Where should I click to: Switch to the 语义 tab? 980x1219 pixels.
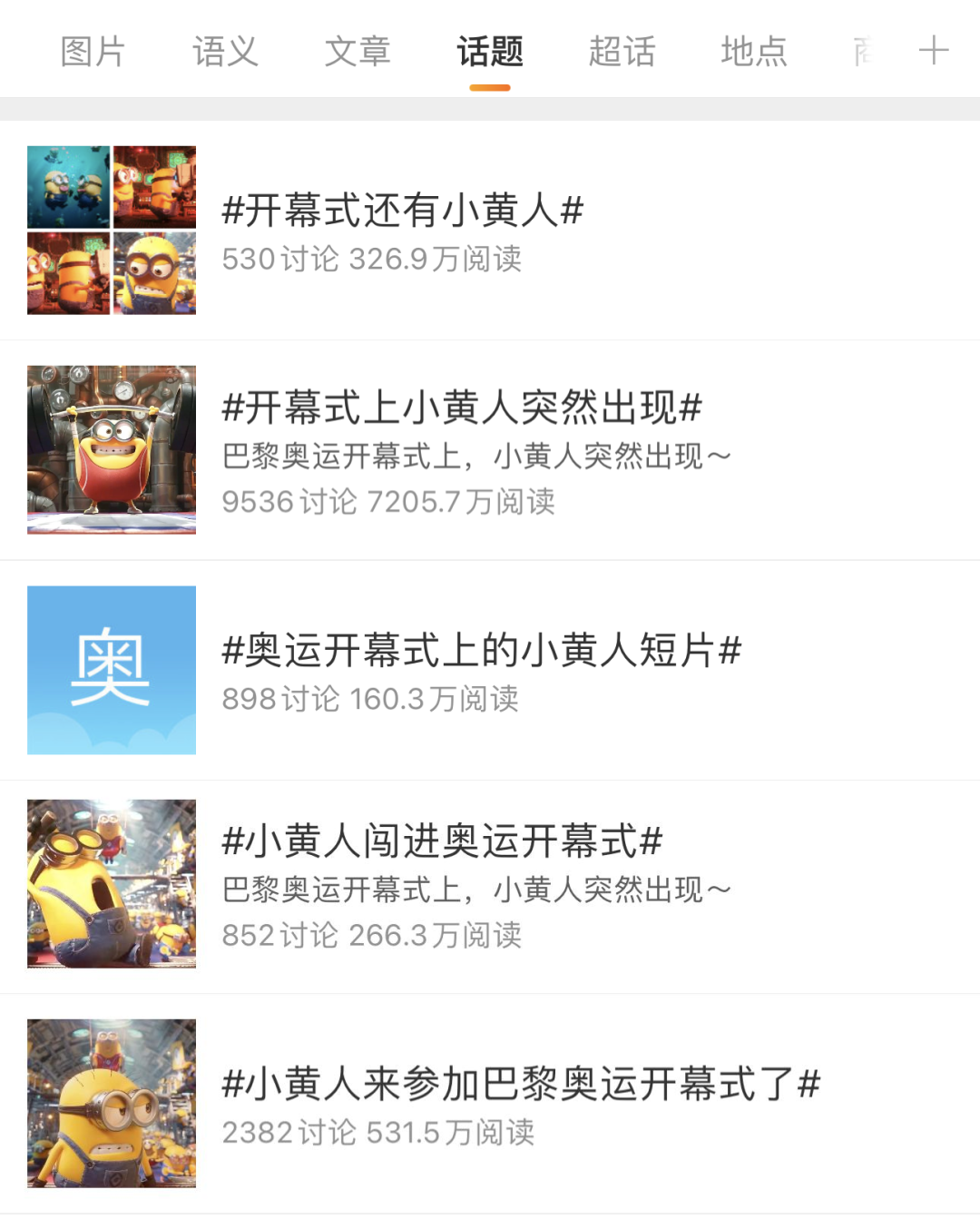225,52
